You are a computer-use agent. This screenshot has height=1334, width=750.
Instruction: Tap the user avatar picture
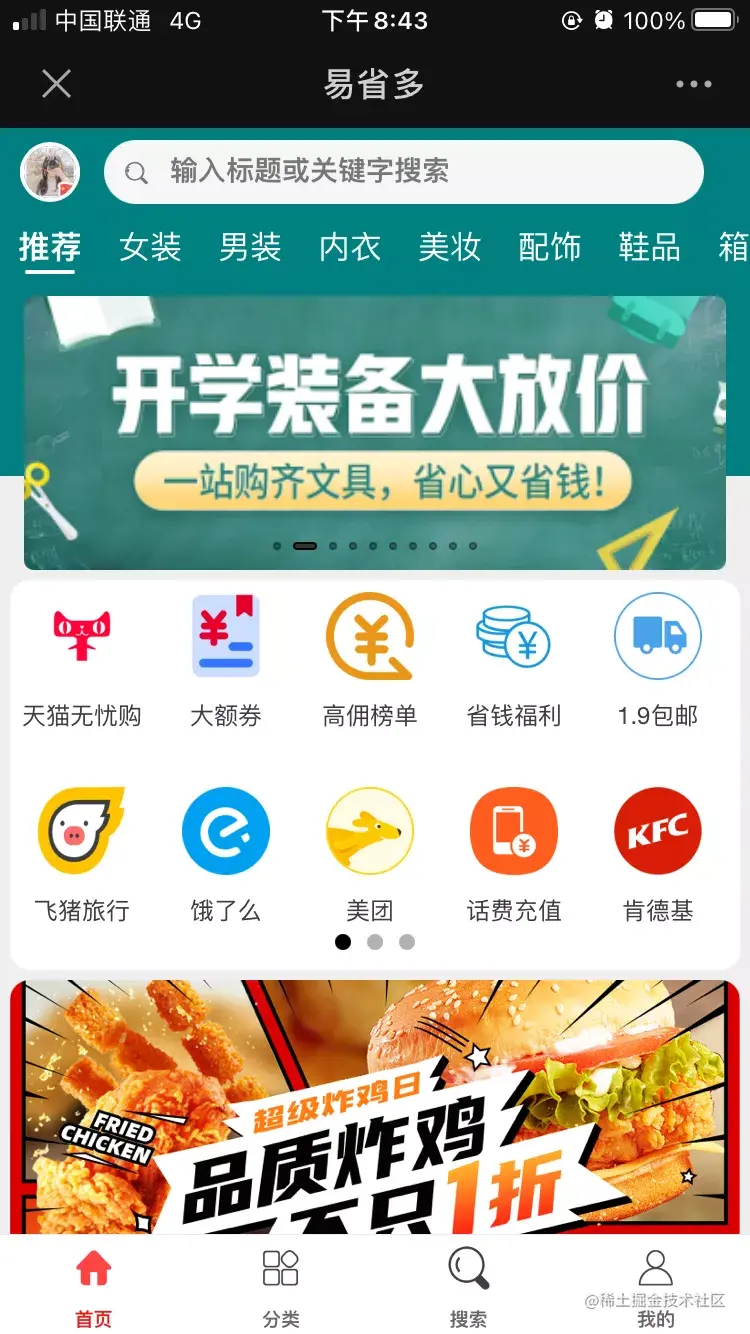click(x=50, y=172)
